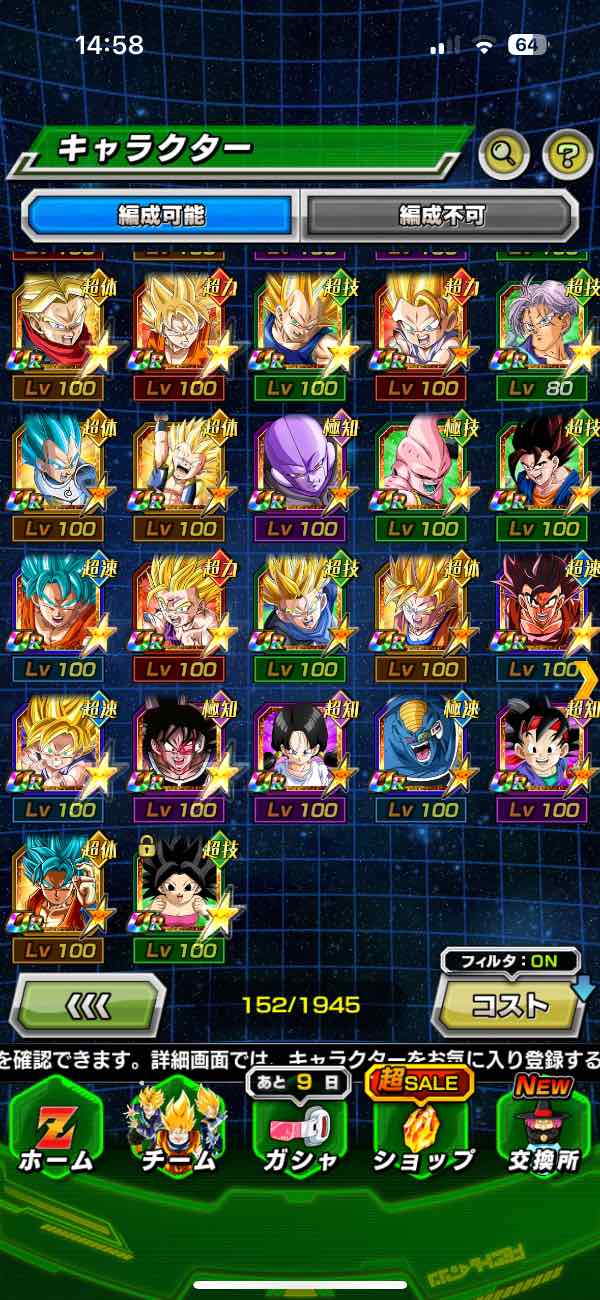
Task: Tap the yellow right arrow chevron
Action: [x=586, y=678]
